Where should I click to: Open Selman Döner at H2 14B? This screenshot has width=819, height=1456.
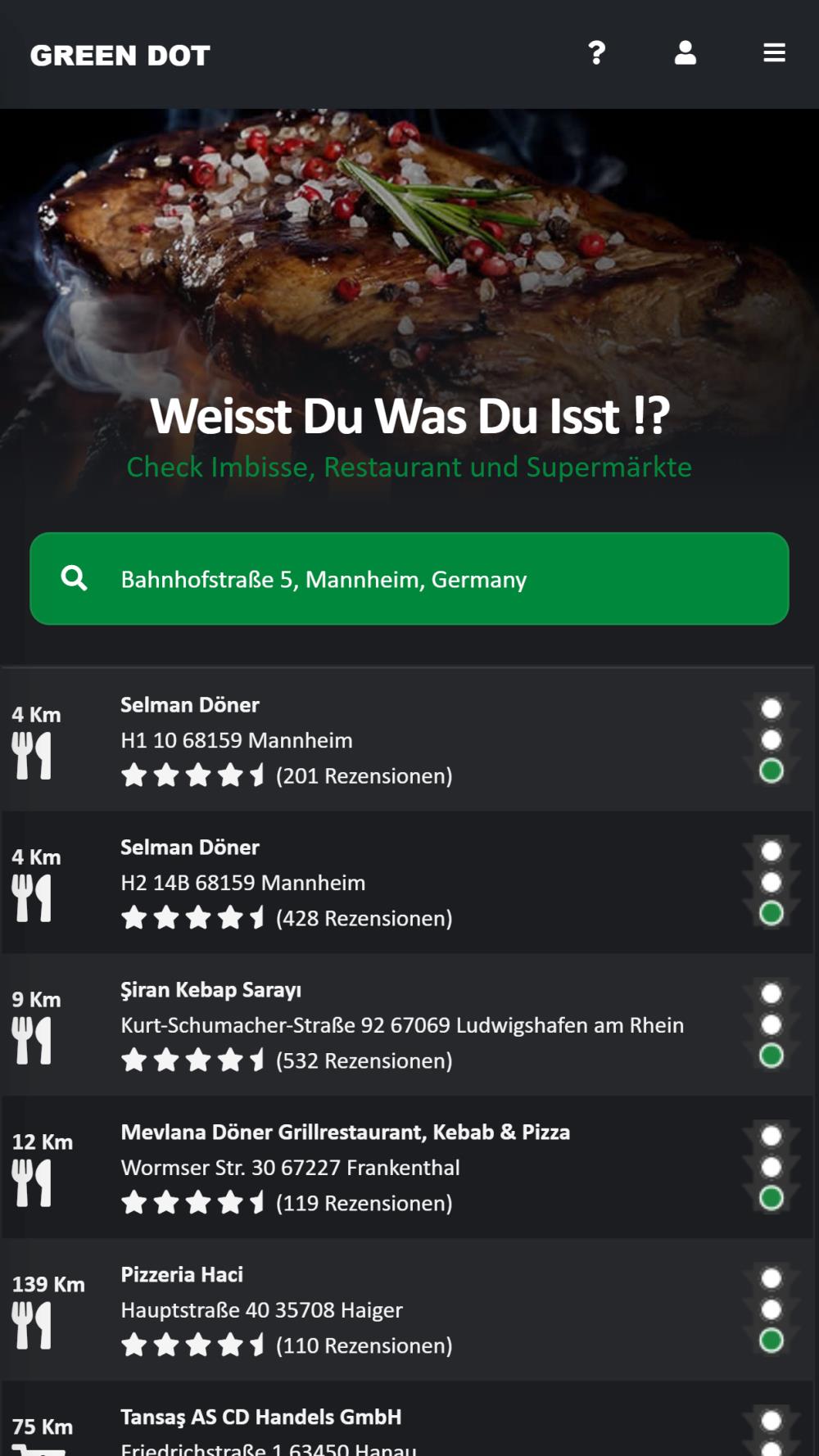(x=190, y=848)
